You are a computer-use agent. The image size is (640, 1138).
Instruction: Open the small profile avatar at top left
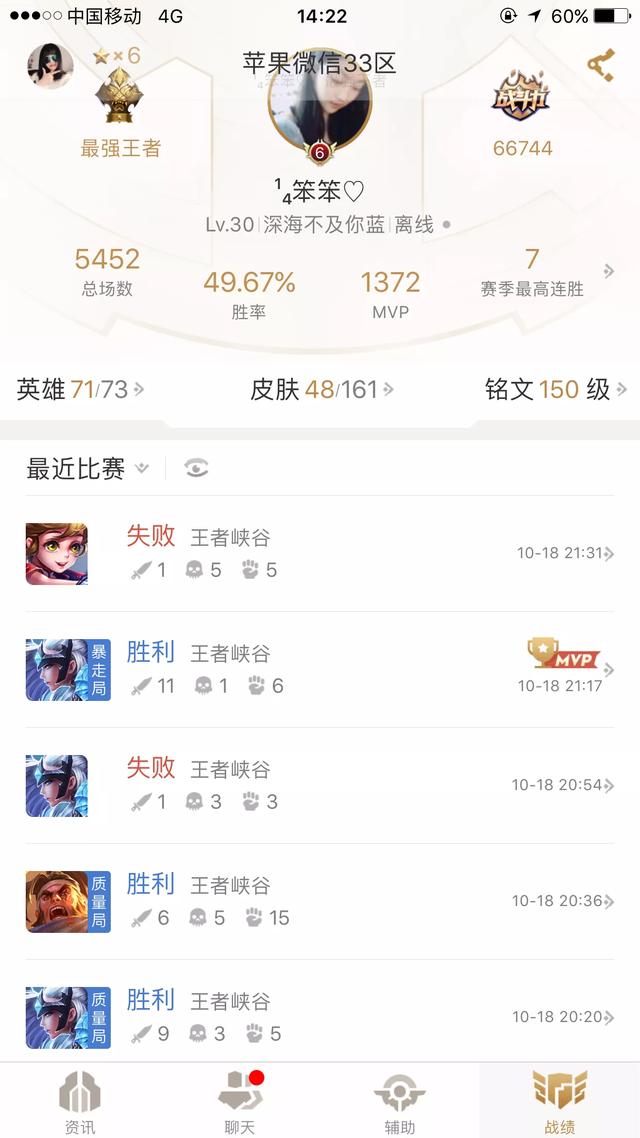tap(49, 67)
